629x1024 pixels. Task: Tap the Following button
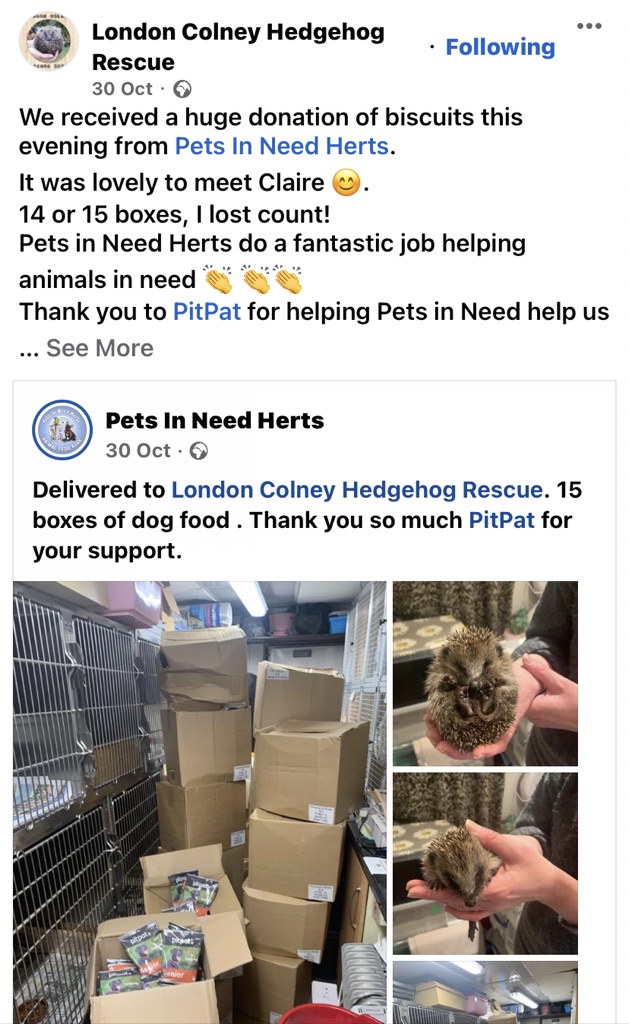500,47
